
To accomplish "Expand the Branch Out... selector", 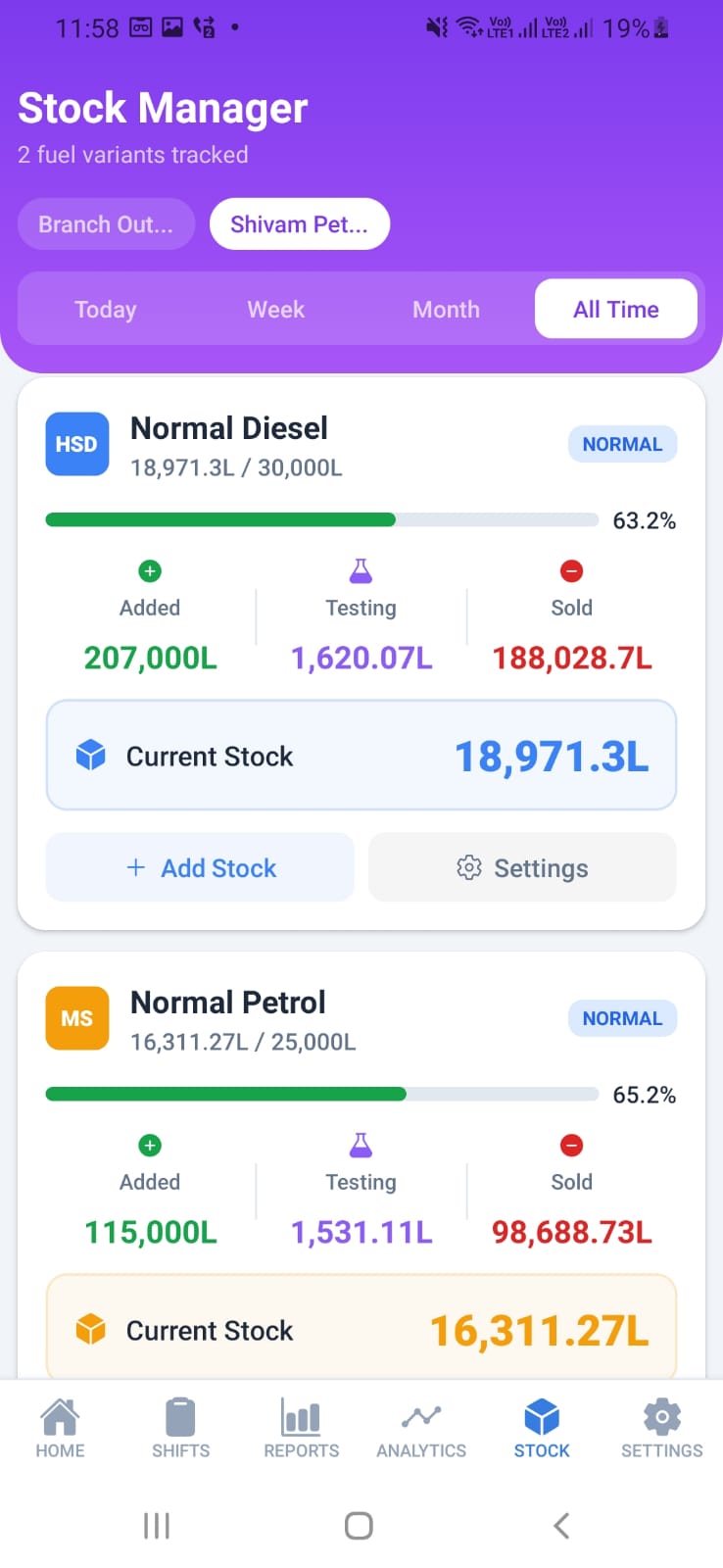I will pyautogui.click(x=106, y=223).
